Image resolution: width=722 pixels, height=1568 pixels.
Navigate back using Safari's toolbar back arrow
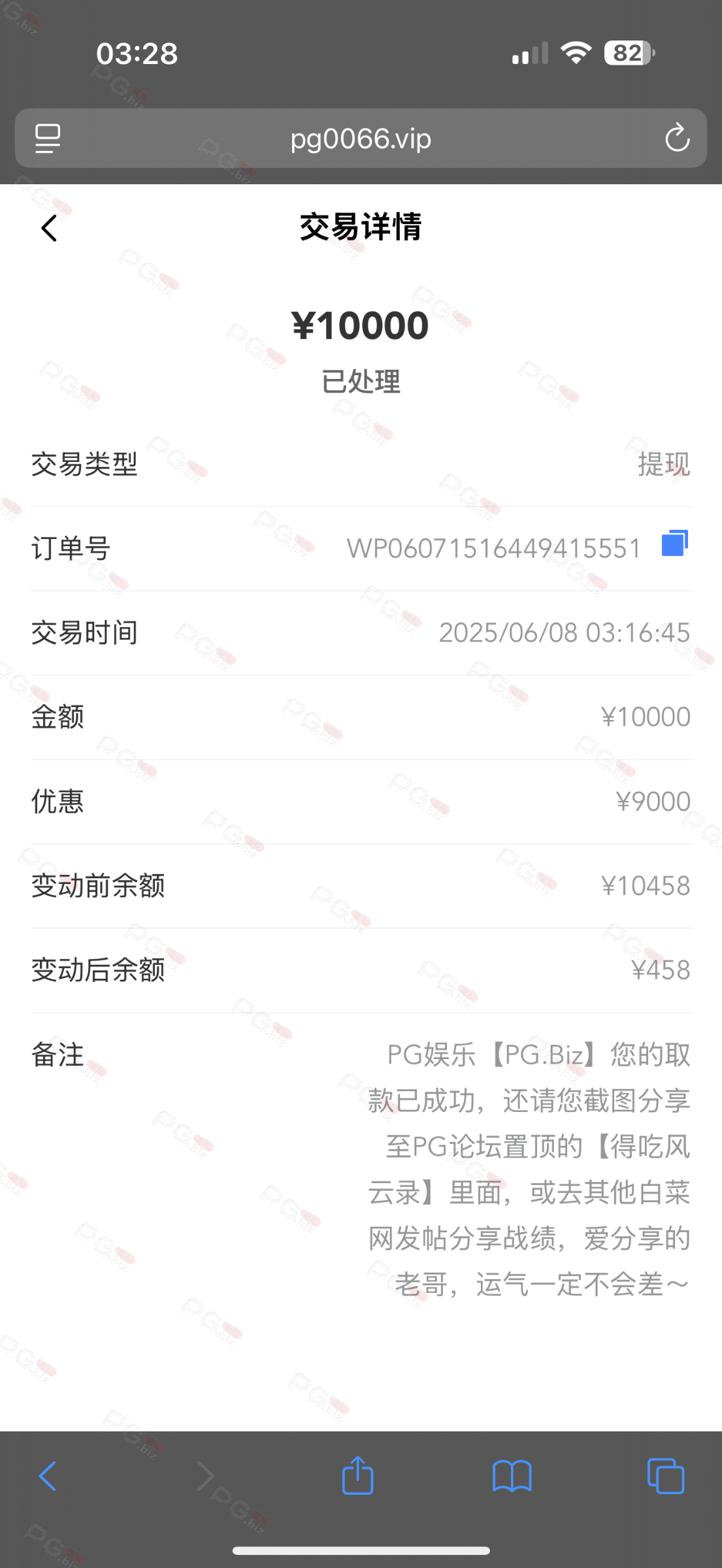pos(48,1475)
